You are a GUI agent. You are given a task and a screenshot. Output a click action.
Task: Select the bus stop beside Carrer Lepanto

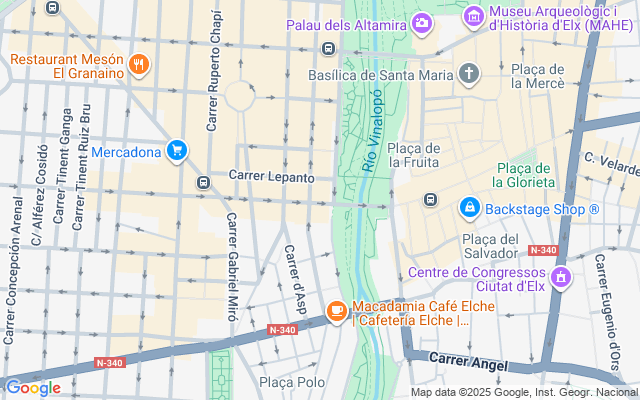pos(204,182)
